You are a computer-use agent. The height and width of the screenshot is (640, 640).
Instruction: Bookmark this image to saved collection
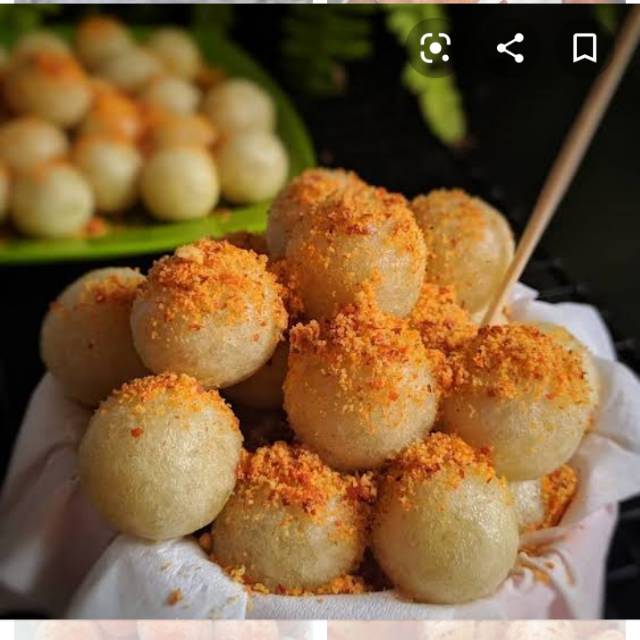(585, 48)
